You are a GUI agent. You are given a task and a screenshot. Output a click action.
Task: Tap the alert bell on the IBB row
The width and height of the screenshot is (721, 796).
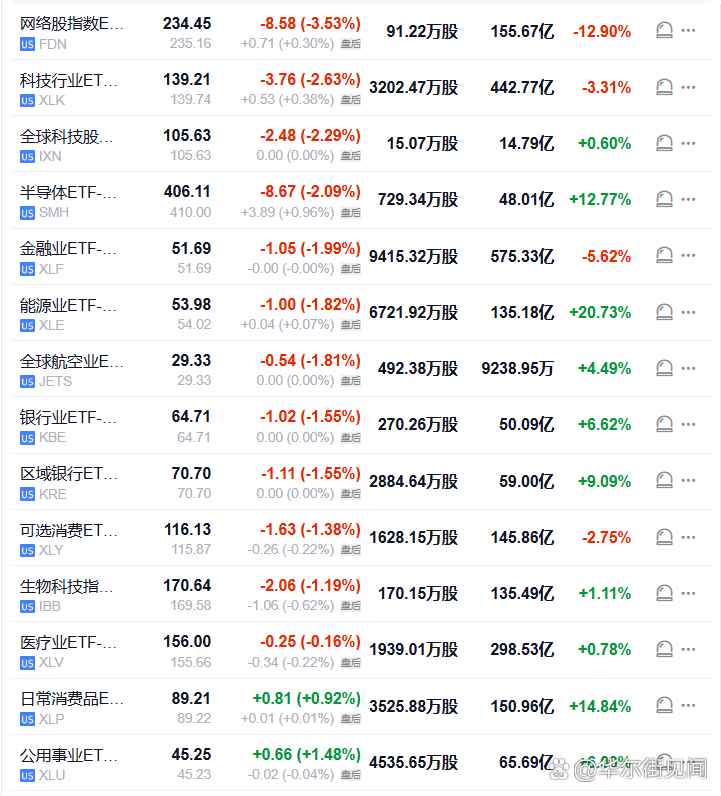pyautogui.click(x=664, y=593)
